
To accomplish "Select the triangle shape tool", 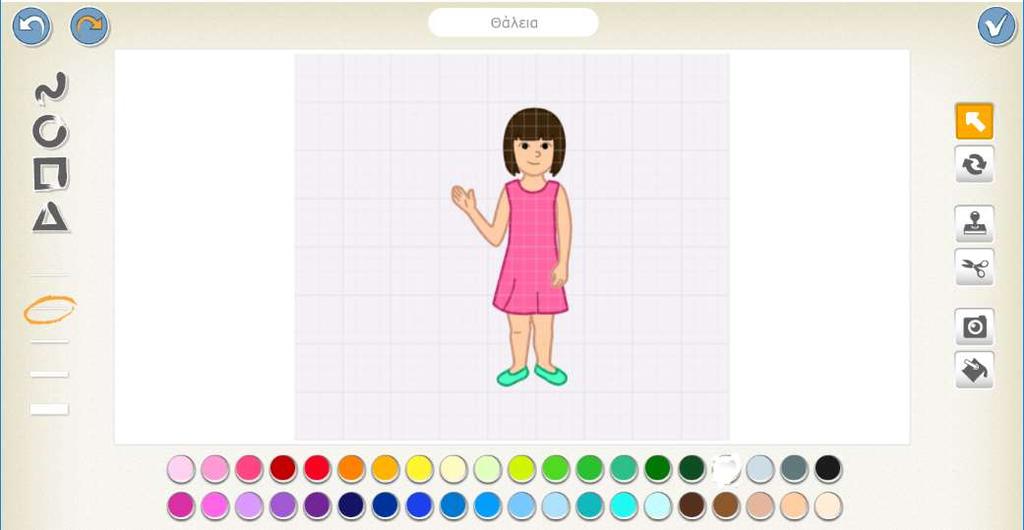I will pyautogui.click(x=51, y=216).
